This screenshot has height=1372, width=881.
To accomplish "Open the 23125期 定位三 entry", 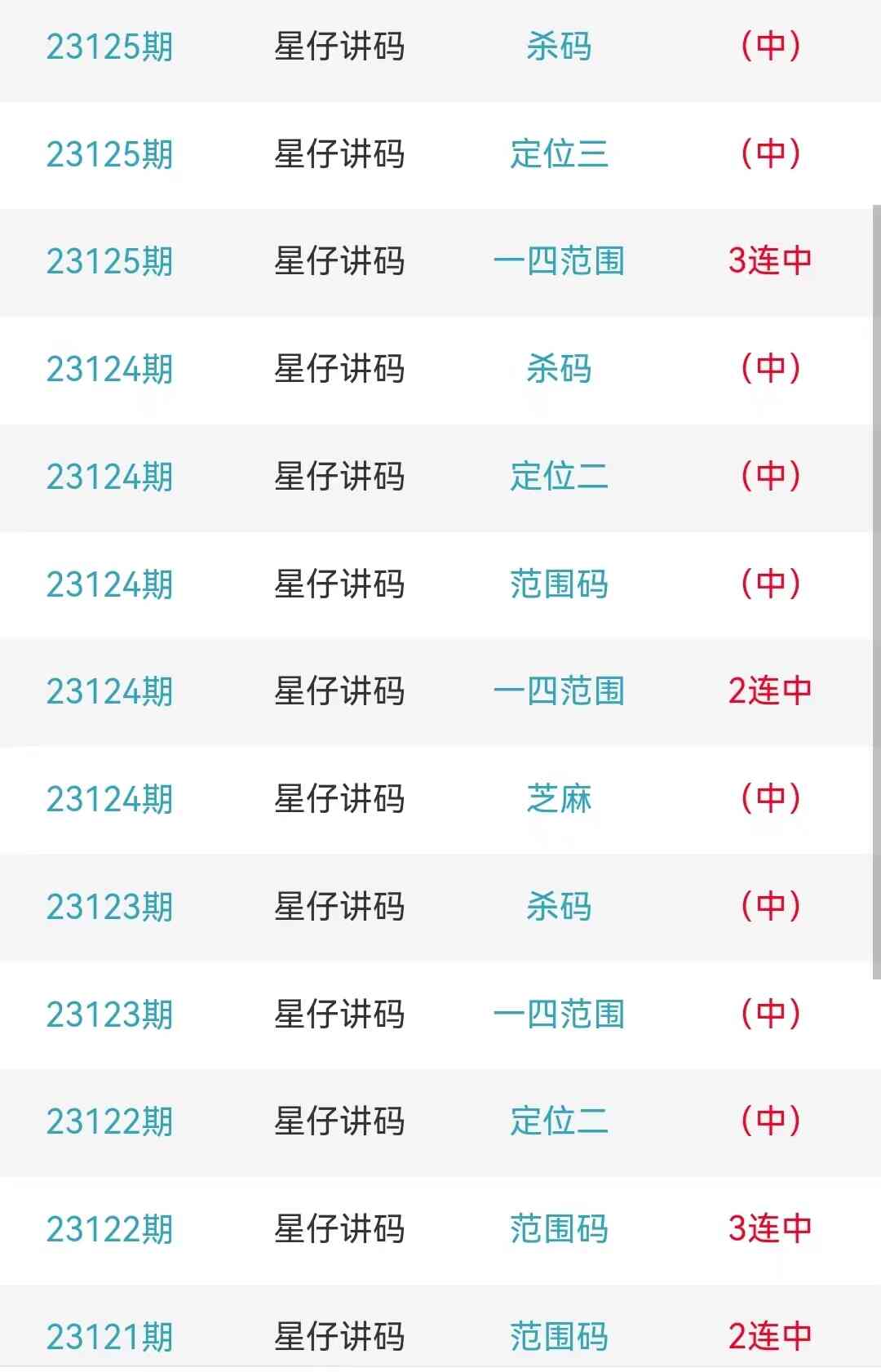I will click(x=559, y=154).
